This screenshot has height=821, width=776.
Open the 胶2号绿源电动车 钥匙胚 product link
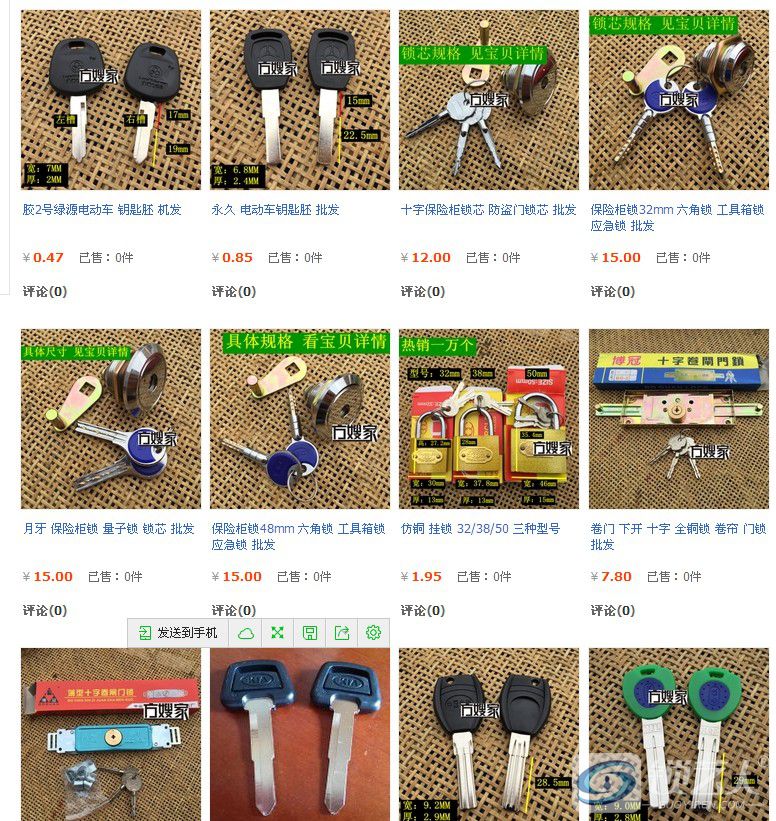click(102, 210)
